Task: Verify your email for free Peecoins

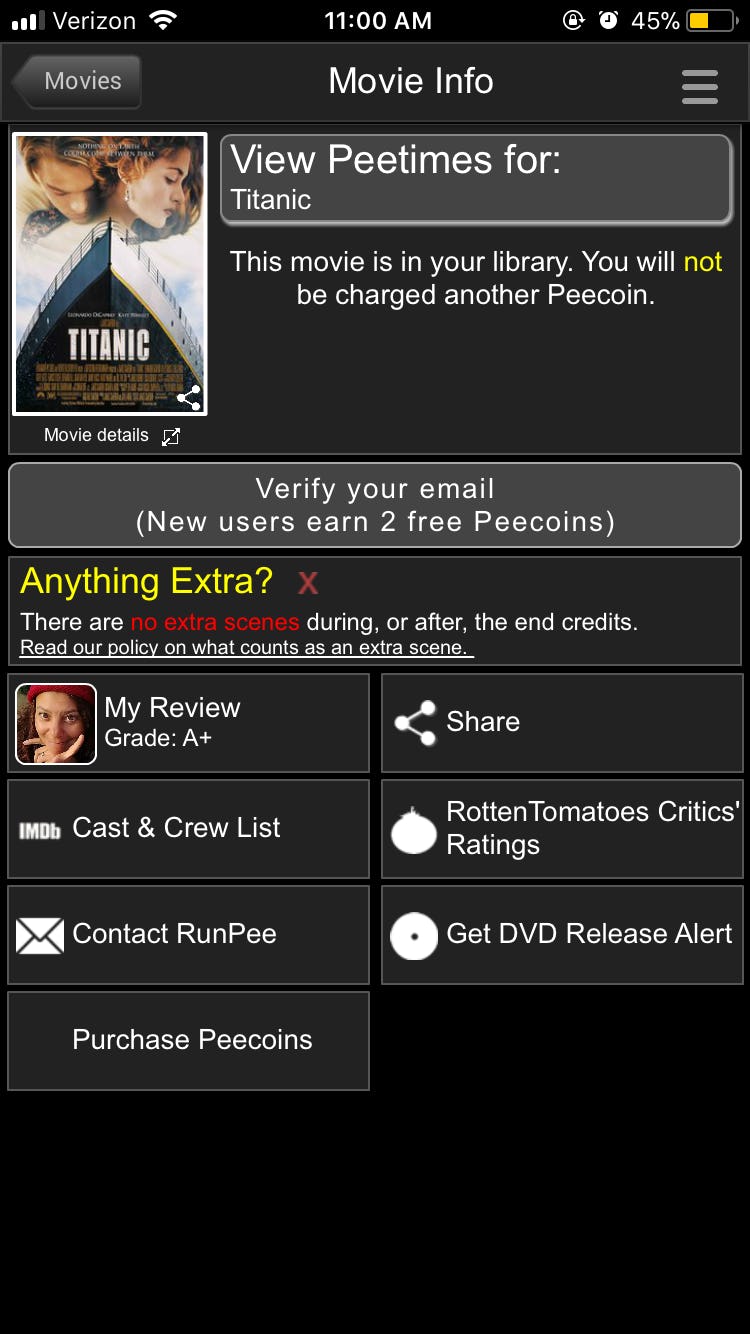Action: [x=375, y=505]
